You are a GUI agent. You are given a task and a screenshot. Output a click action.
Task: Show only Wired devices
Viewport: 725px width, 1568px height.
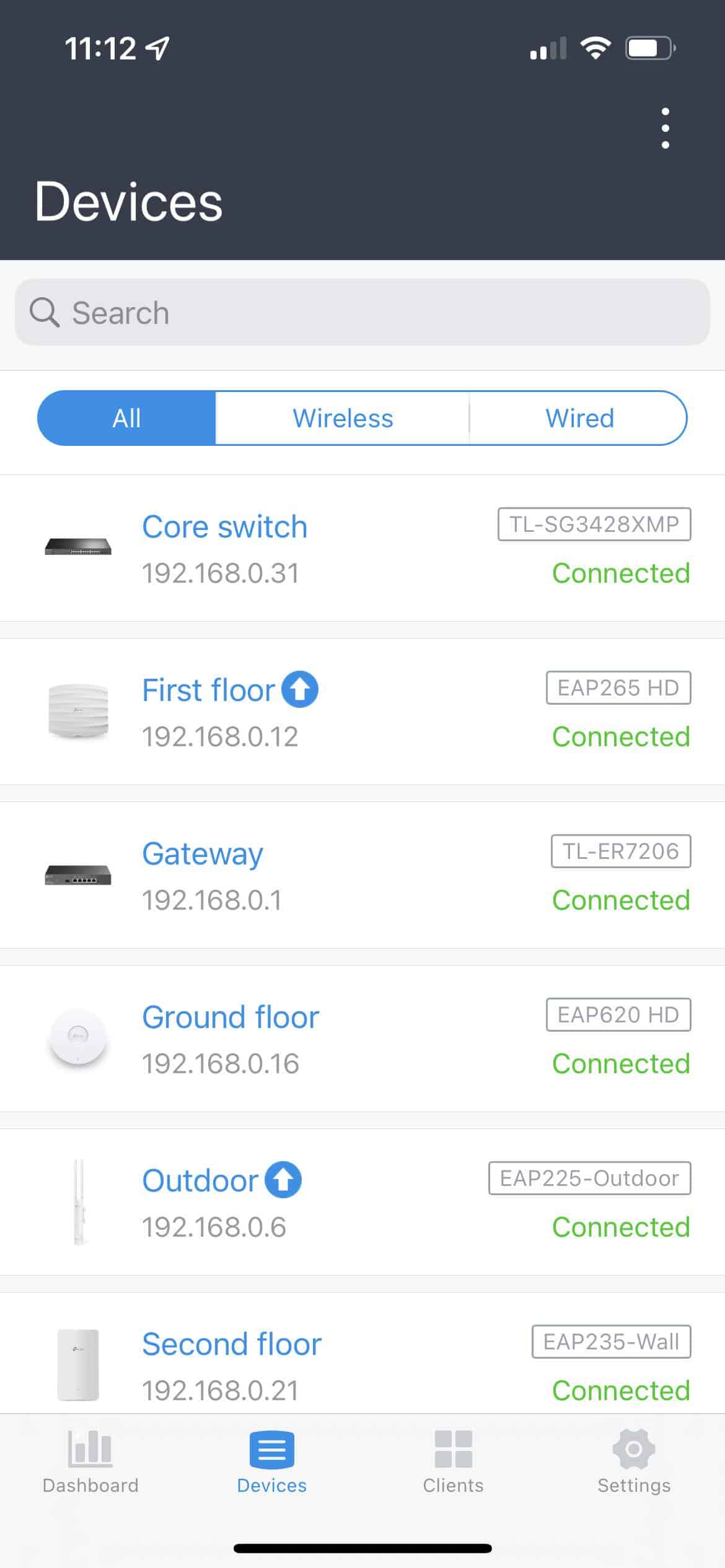click(x=579, y=418)
